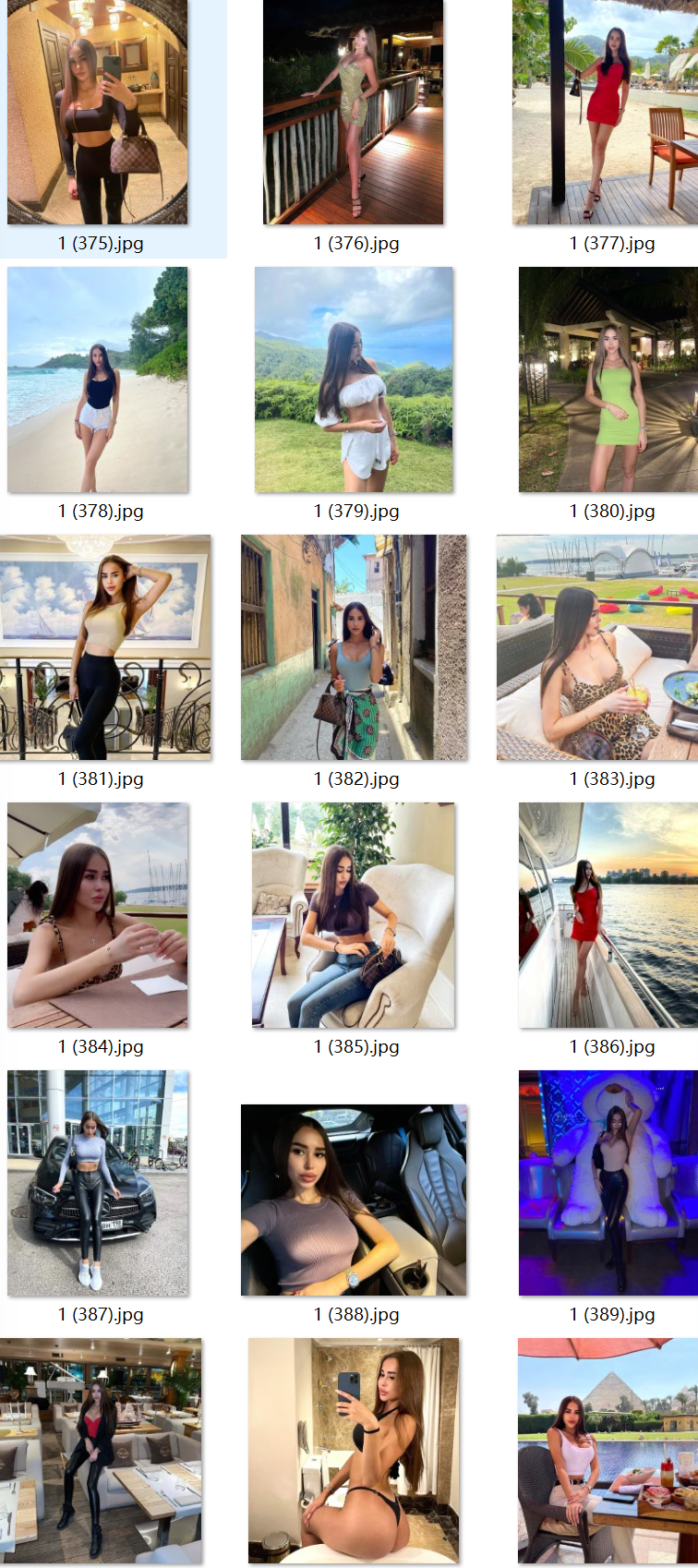The height and width of the screenshot is (1568, 698).
Task: Select picture 1 (386).jpg
Action: click(x=608, y=915)
